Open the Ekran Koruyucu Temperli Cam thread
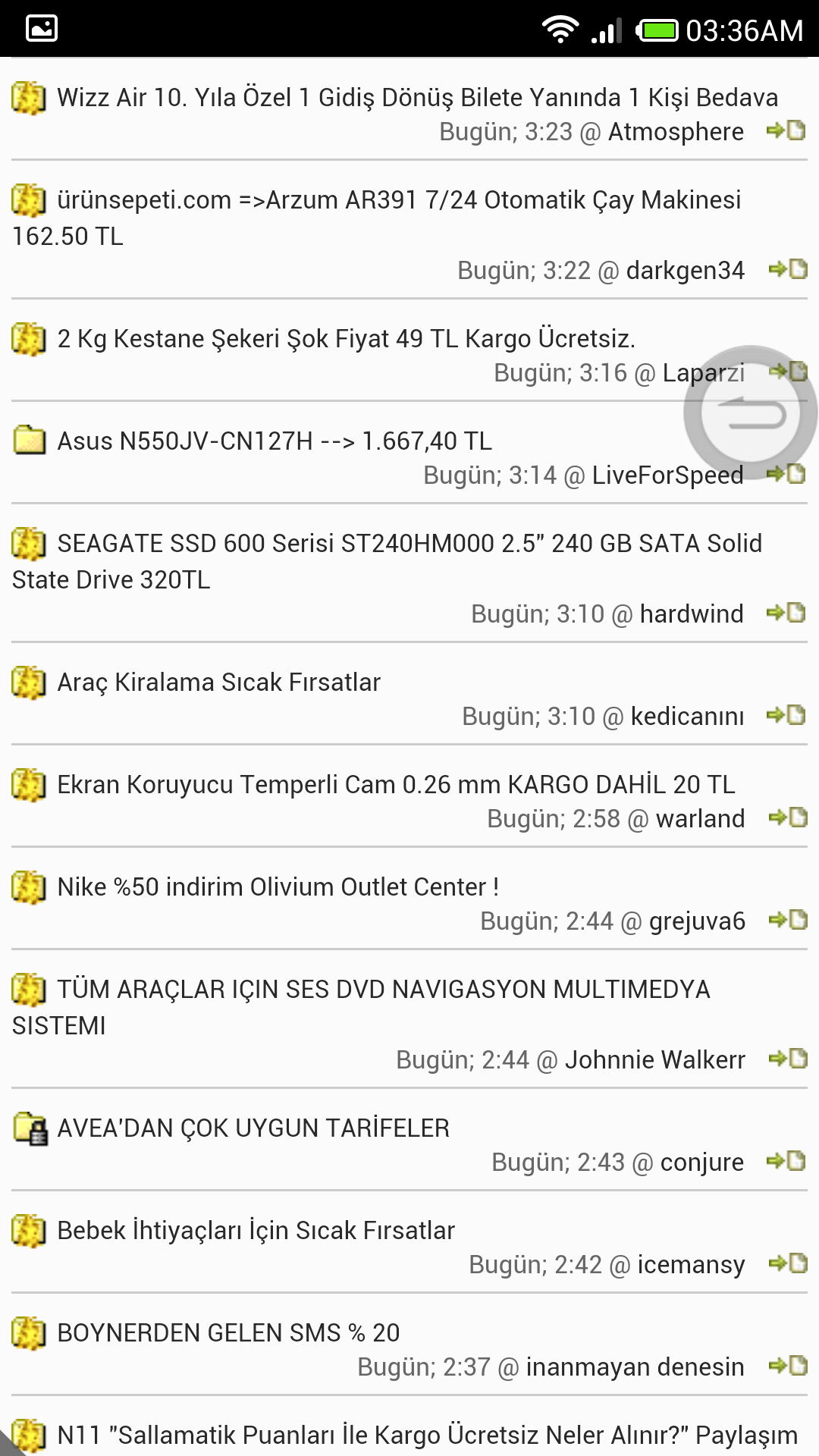The height and width of the screenshot is (1456, 819). (396, 785)
